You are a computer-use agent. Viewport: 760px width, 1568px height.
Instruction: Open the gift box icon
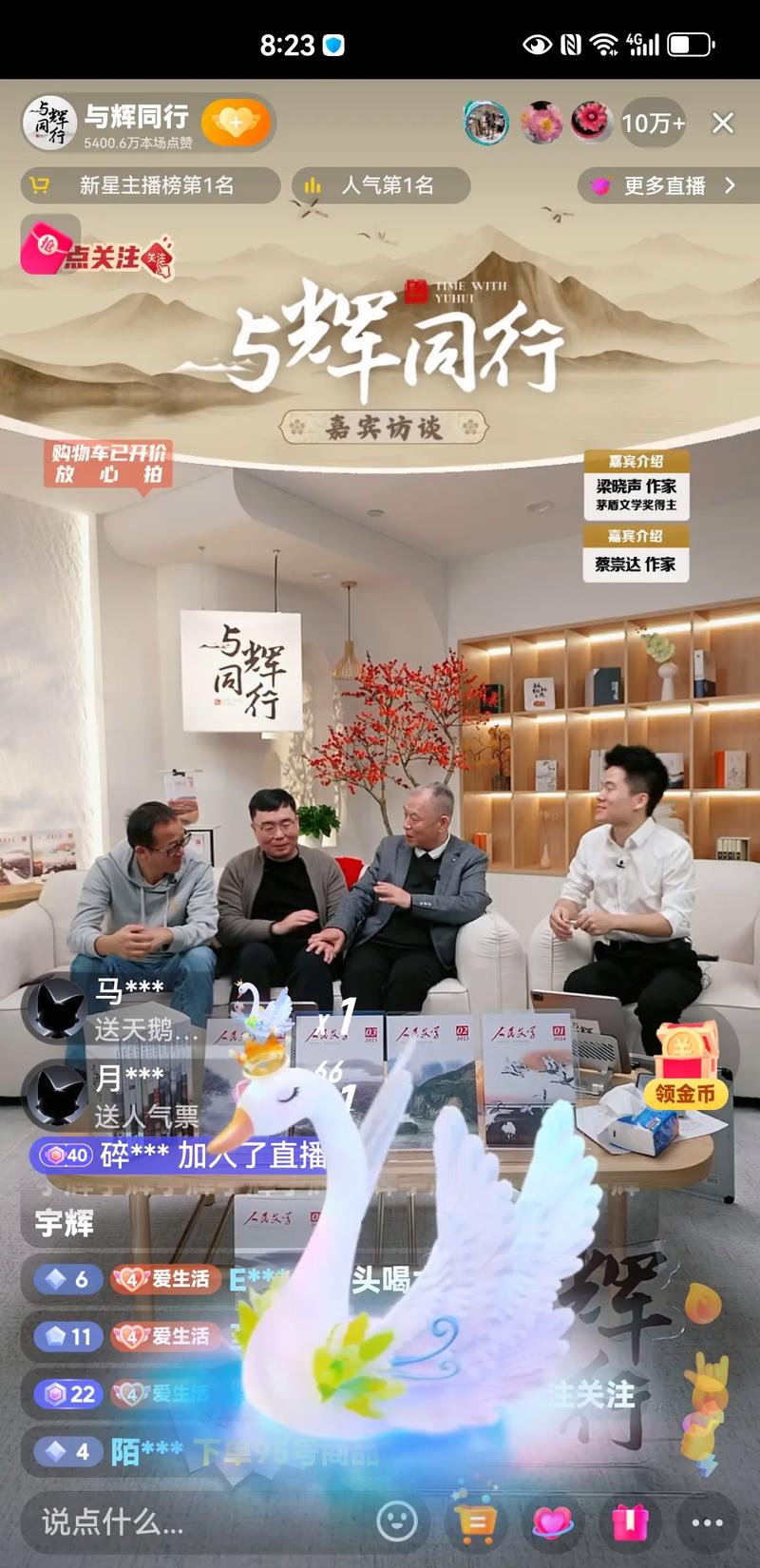[630, 1521]
